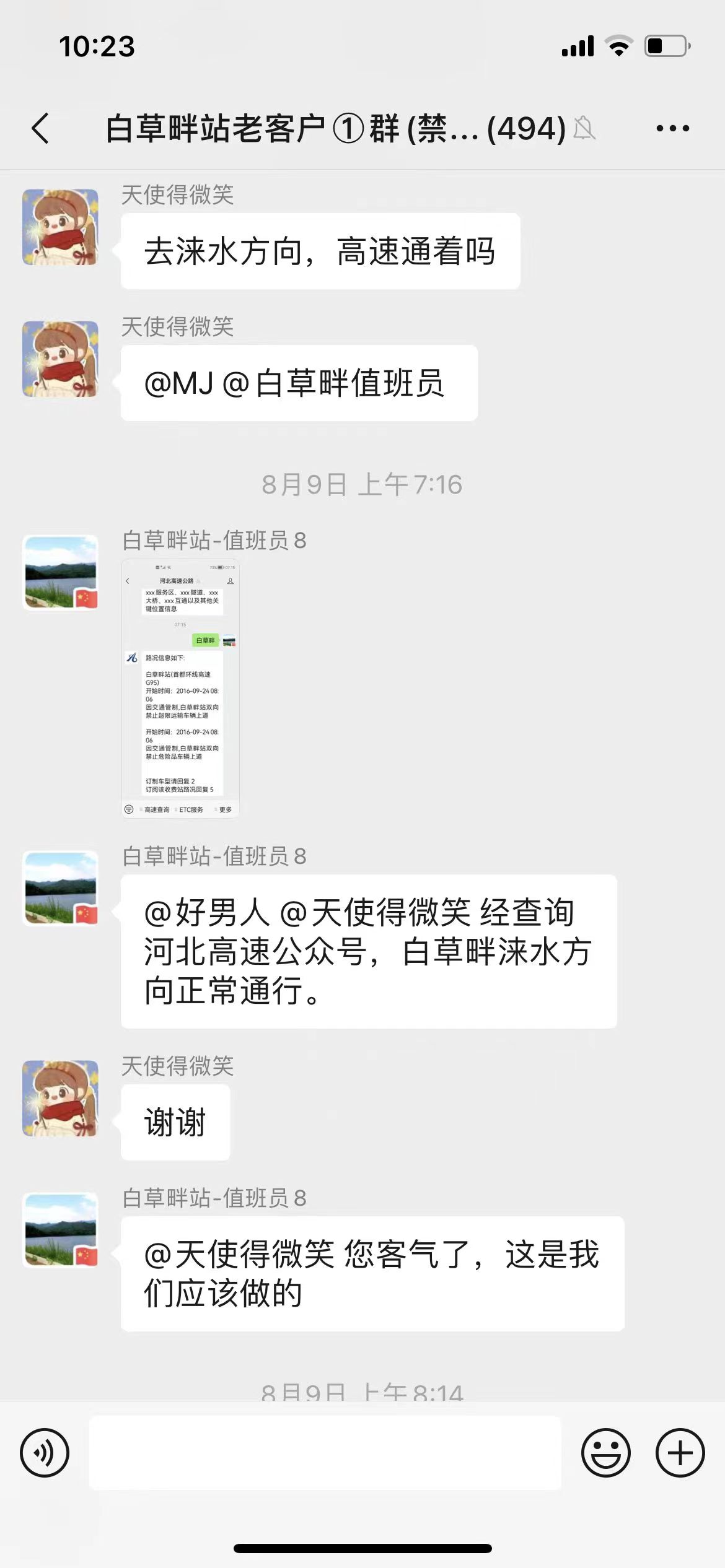Viewport: 725px width, 1568px height.
Task: Open the plus attachments menu
Action: click(x=680, y=1453)
